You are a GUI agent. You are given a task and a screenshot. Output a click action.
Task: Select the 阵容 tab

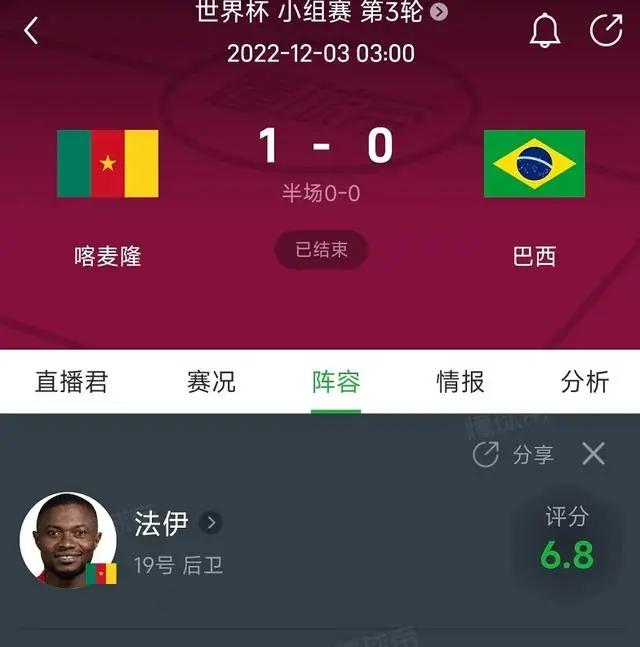tap(335, 381)
